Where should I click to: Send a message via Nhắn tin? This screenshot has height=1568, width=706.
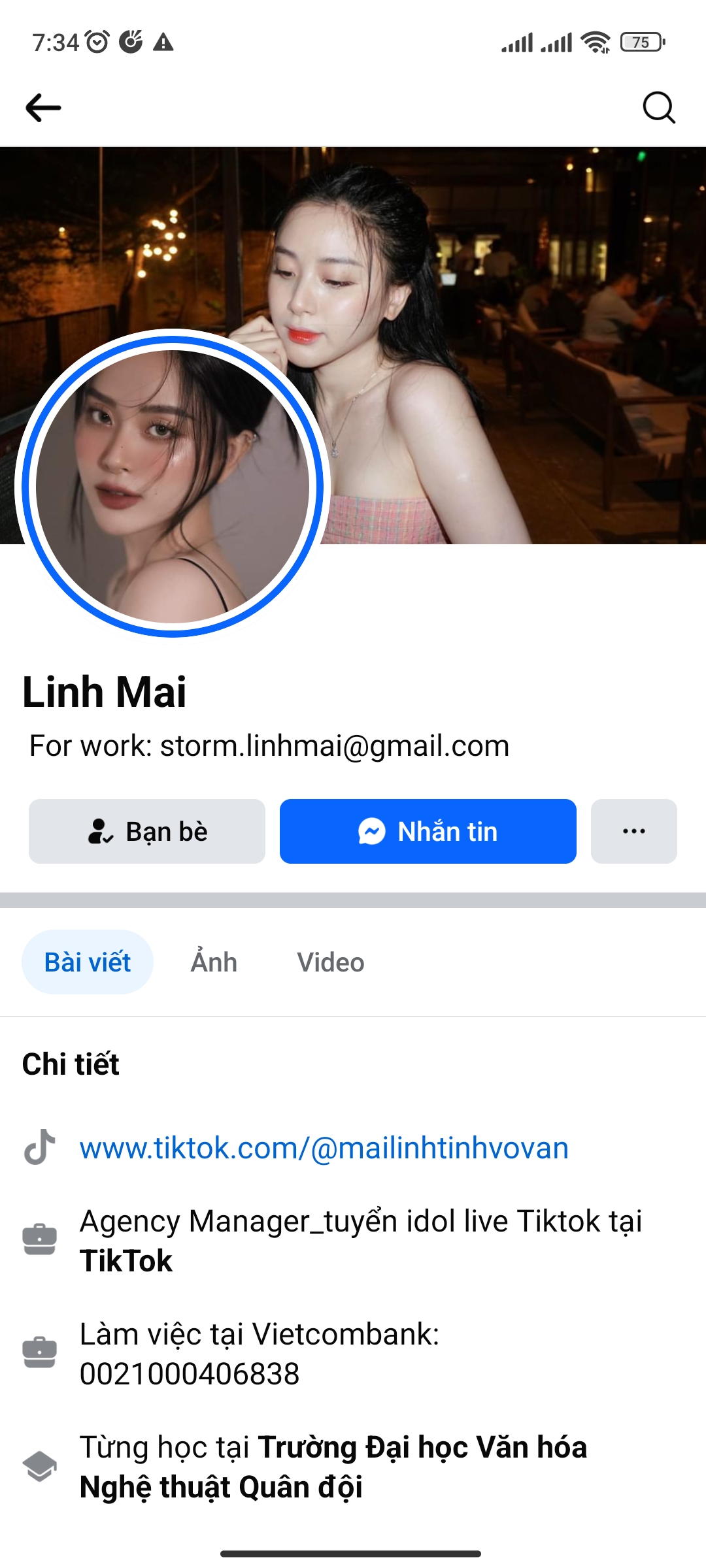(x=428, y=832)
